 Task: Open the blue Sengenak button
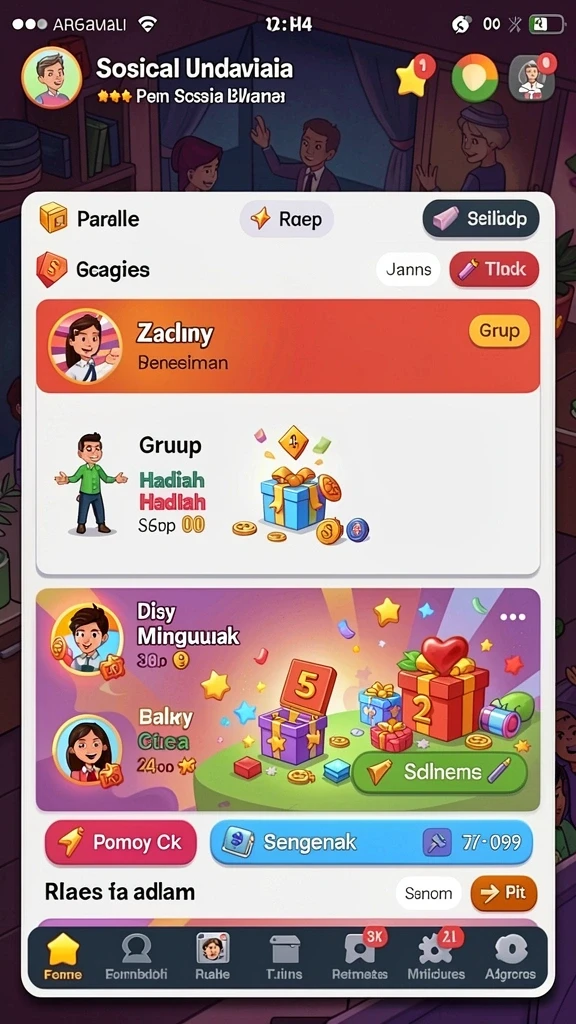coord(372,842)
